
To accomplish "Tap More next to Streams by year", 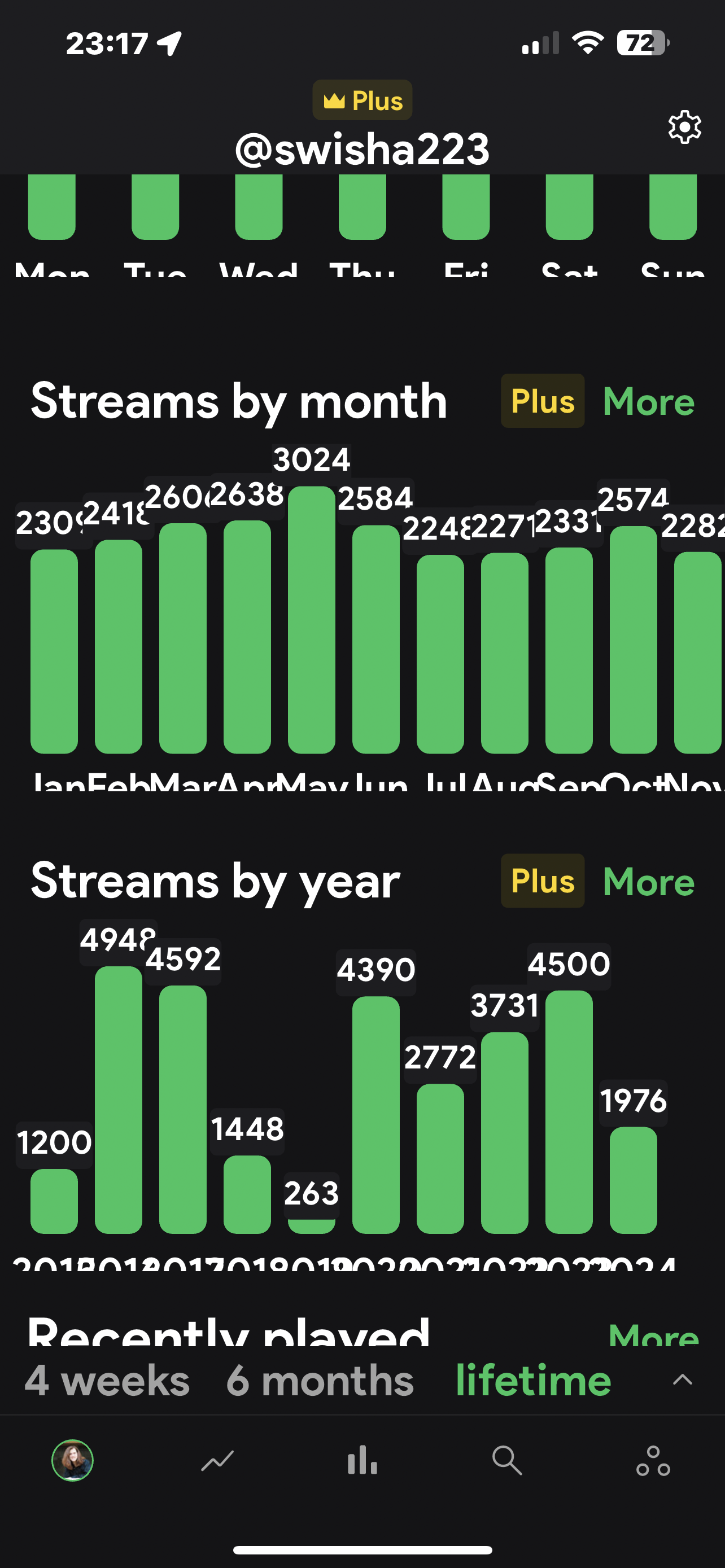I will point(648,882).
